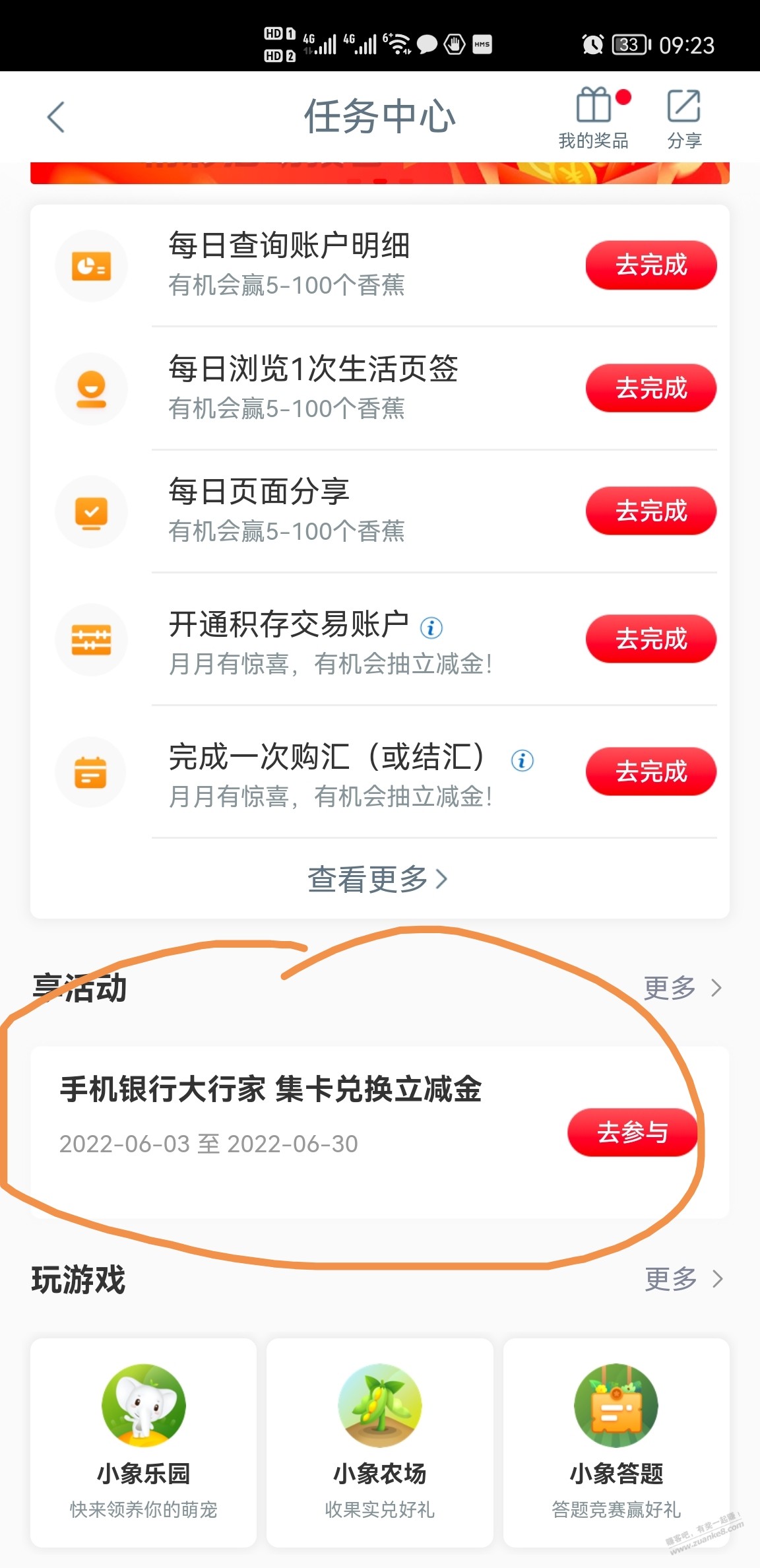Open the 小象农场 game card
The width and height of the screenshot is (760, 1568).
(x=380, y=1443)
